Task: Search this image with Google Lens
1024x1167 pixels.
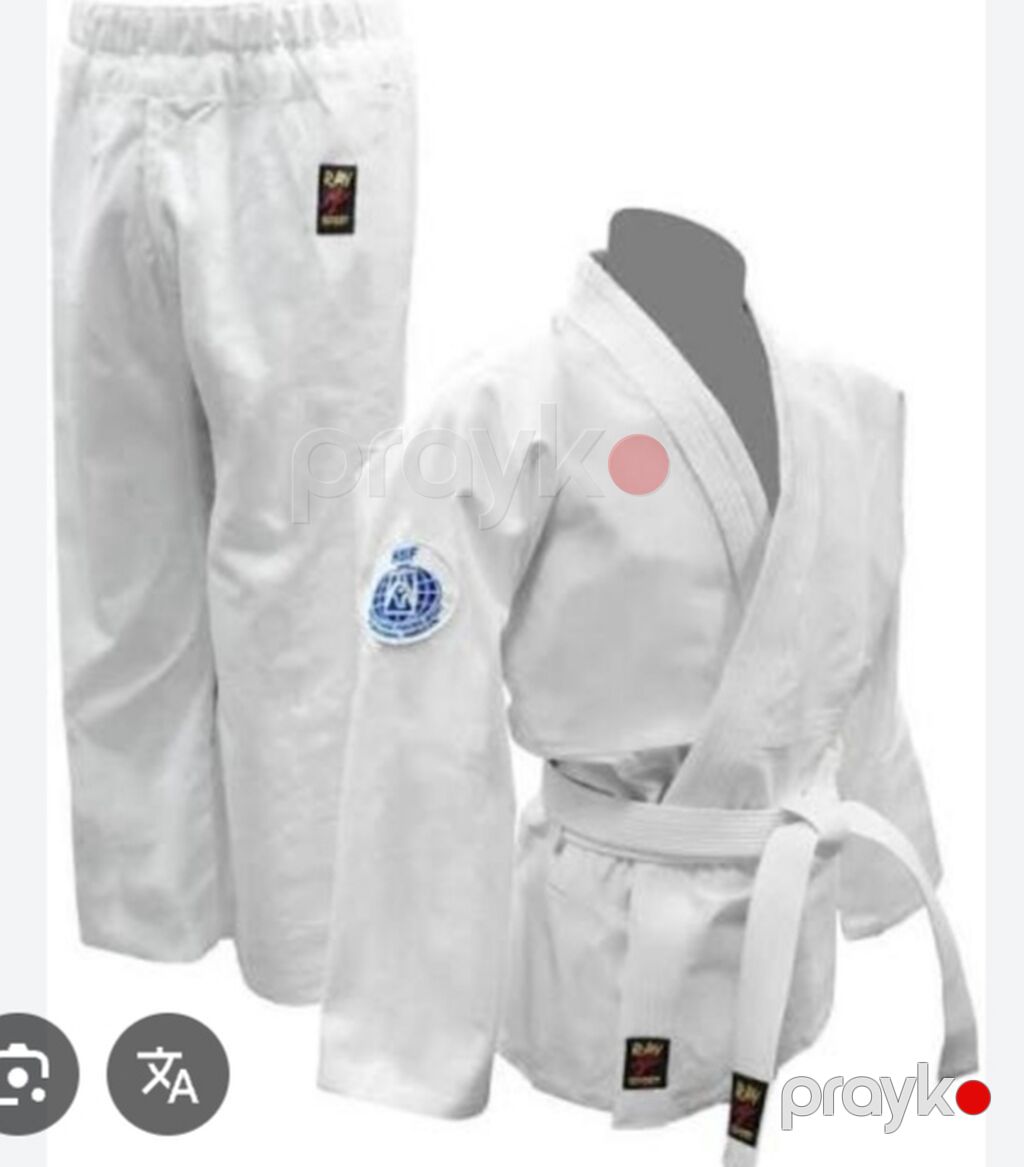Action: [28, 1073]
